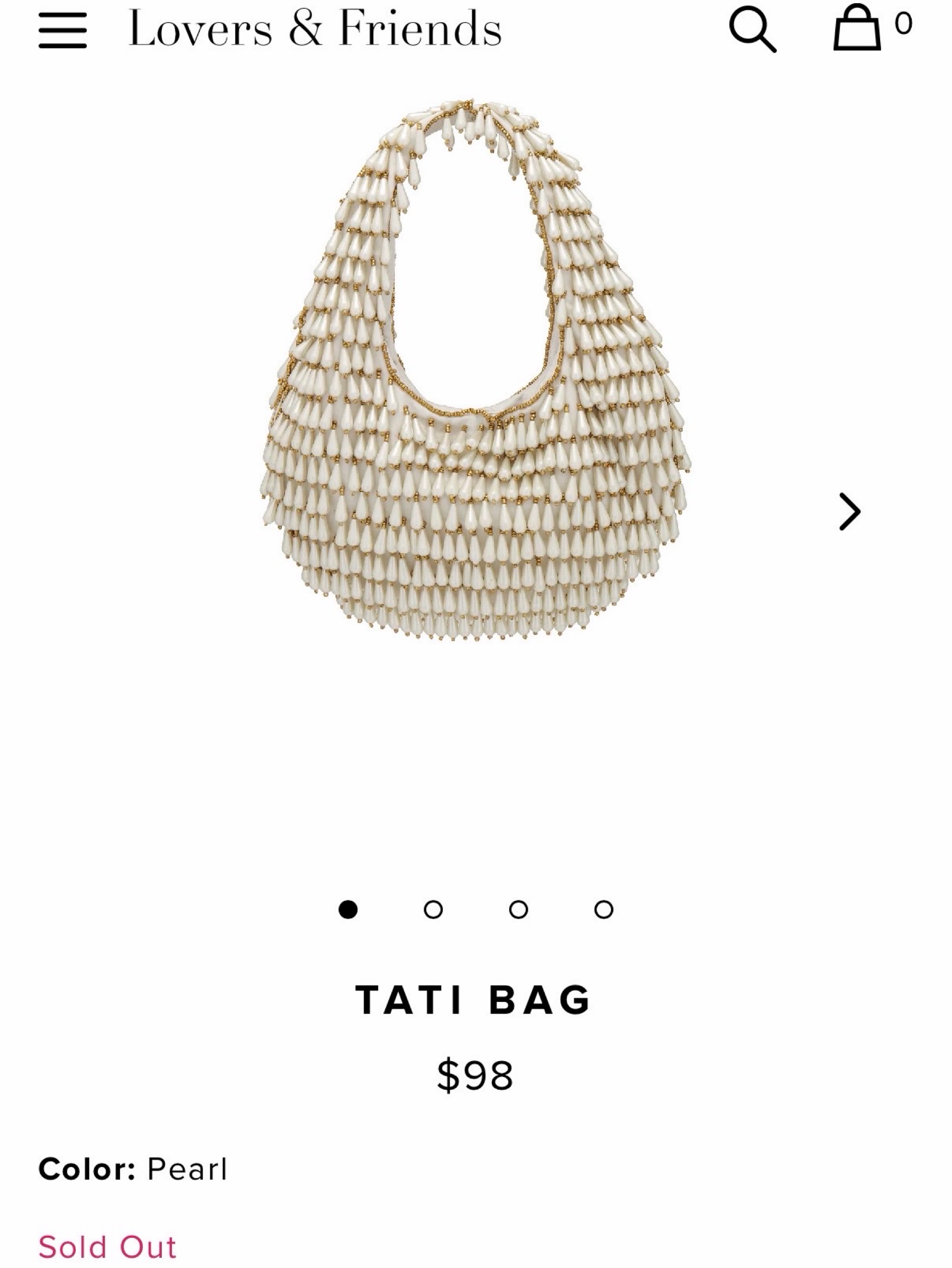Jump to the fourth image dot
The image size is (952, 1268).
click(x=604, y=909)
